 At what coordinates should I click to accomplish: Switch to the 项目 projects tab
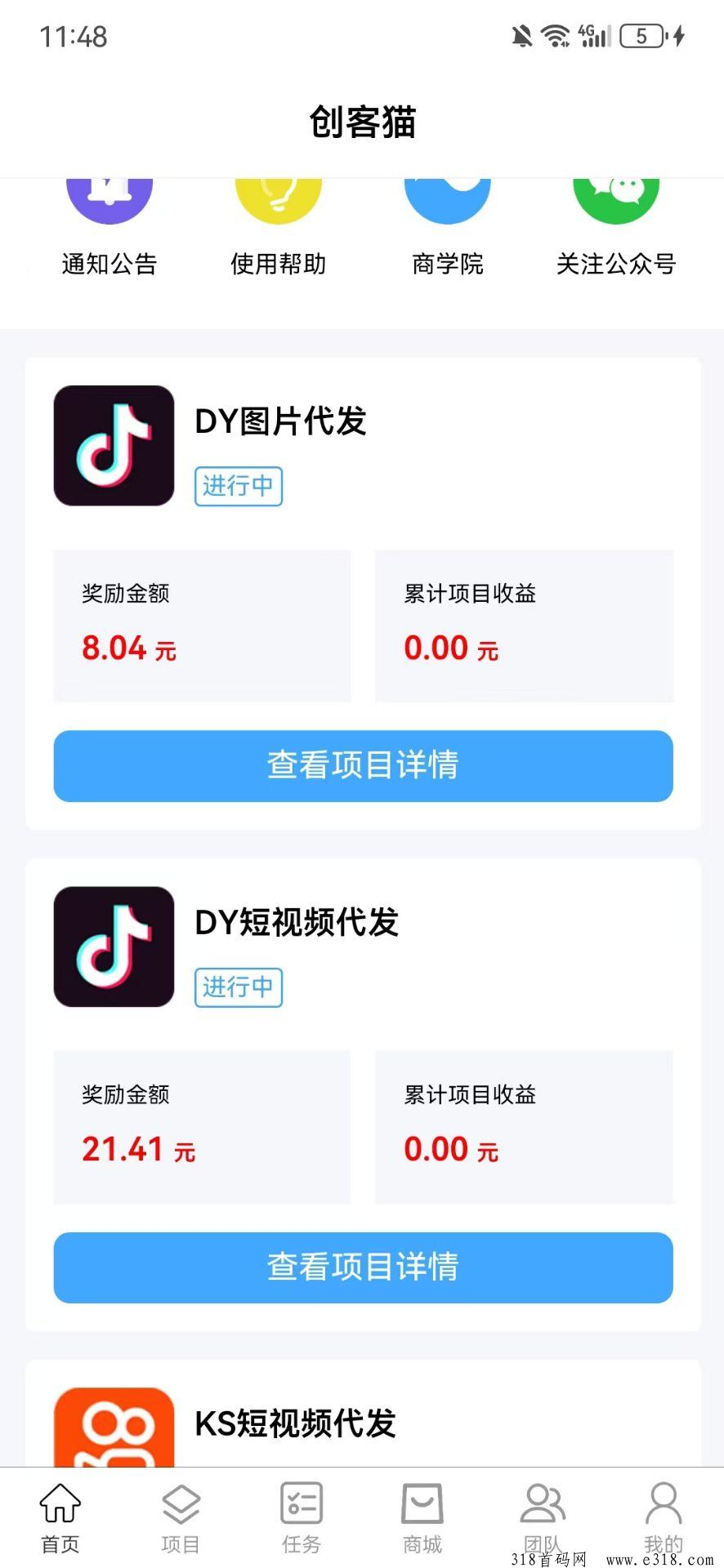(x=181, y=1518)
